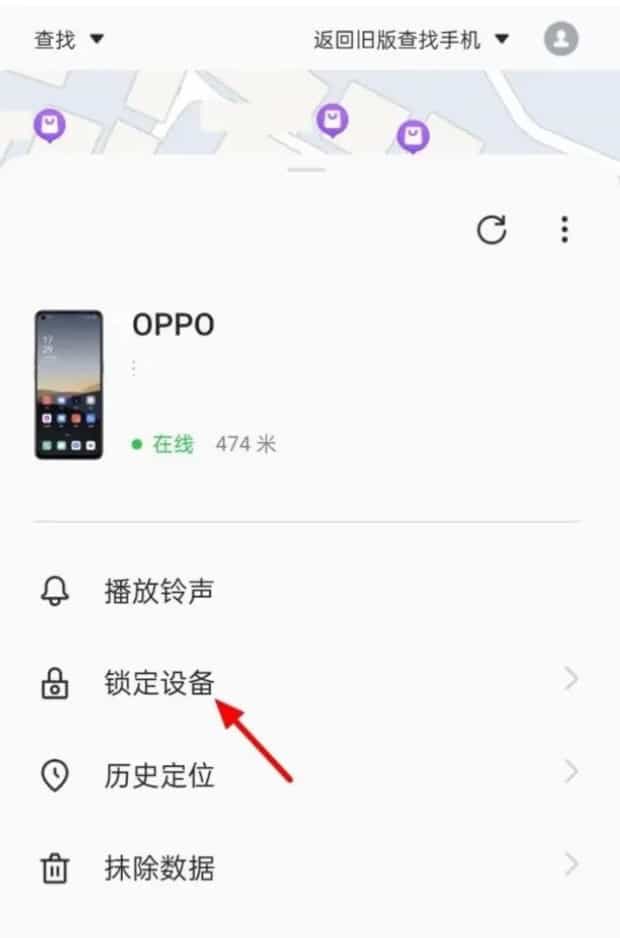Open 锁定设备 option
This screenshot has width=620, height=938.
pos(159,683)
